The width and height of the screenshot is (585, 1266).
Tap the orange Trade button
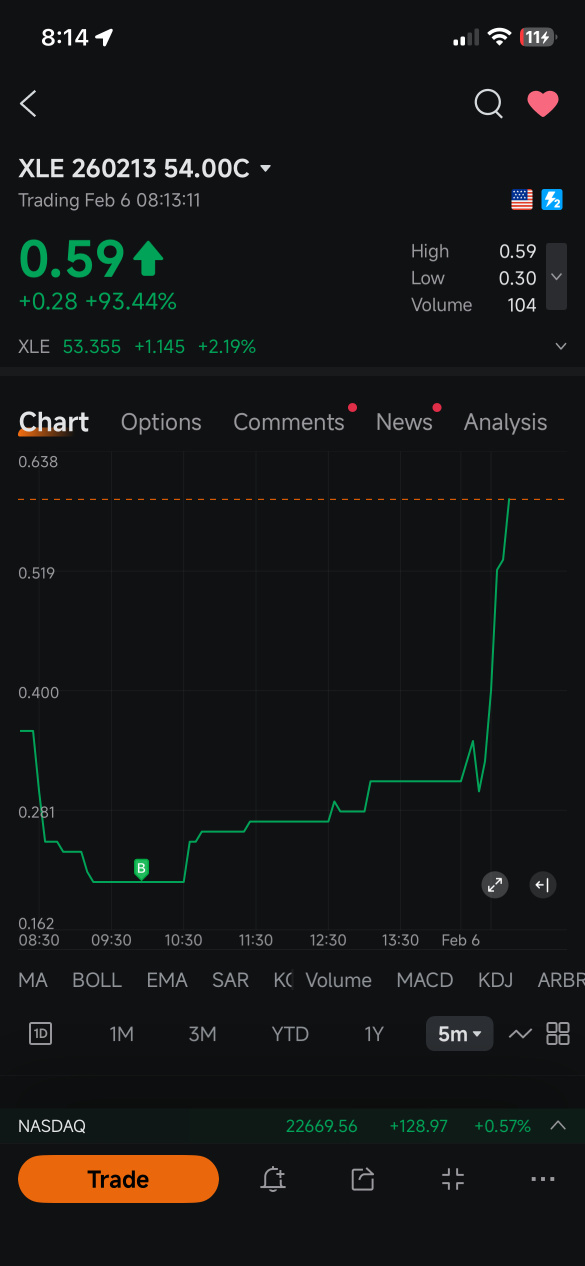point(118,1179)
